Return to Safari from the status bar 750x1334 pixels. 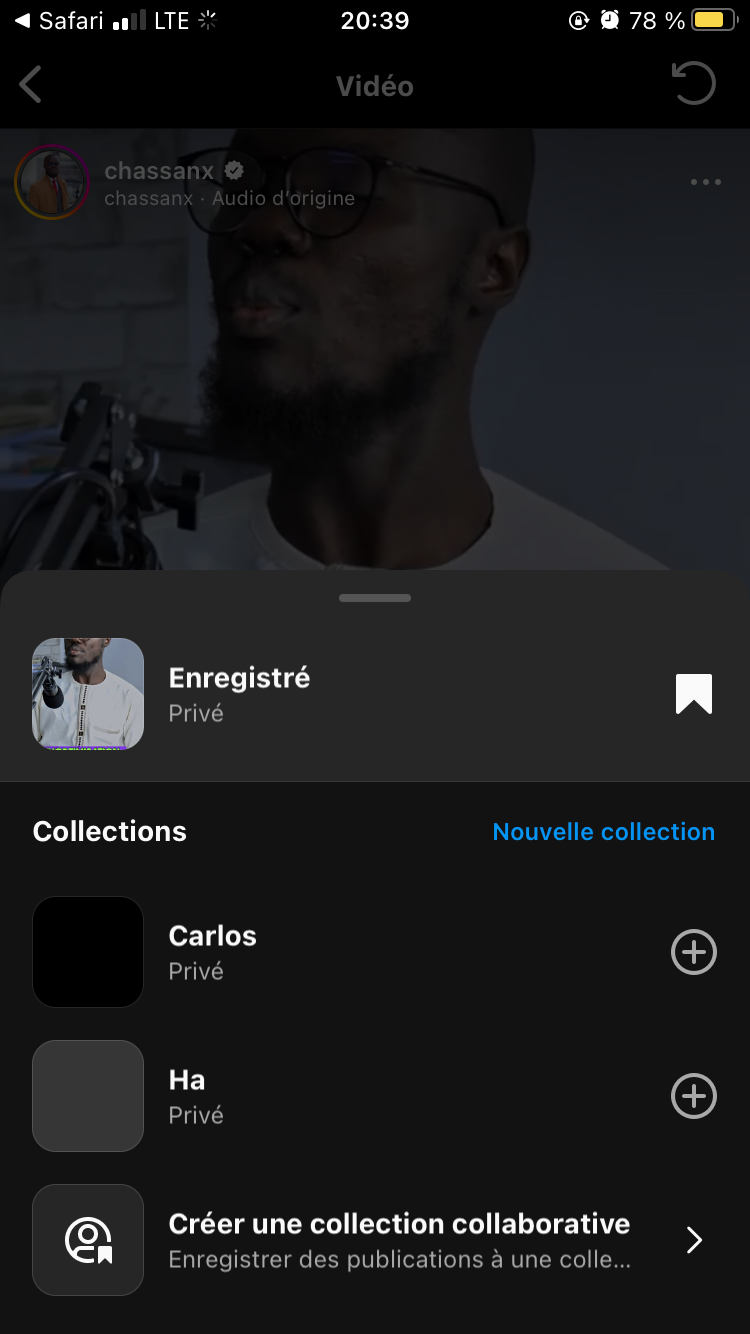coord(62,20)
